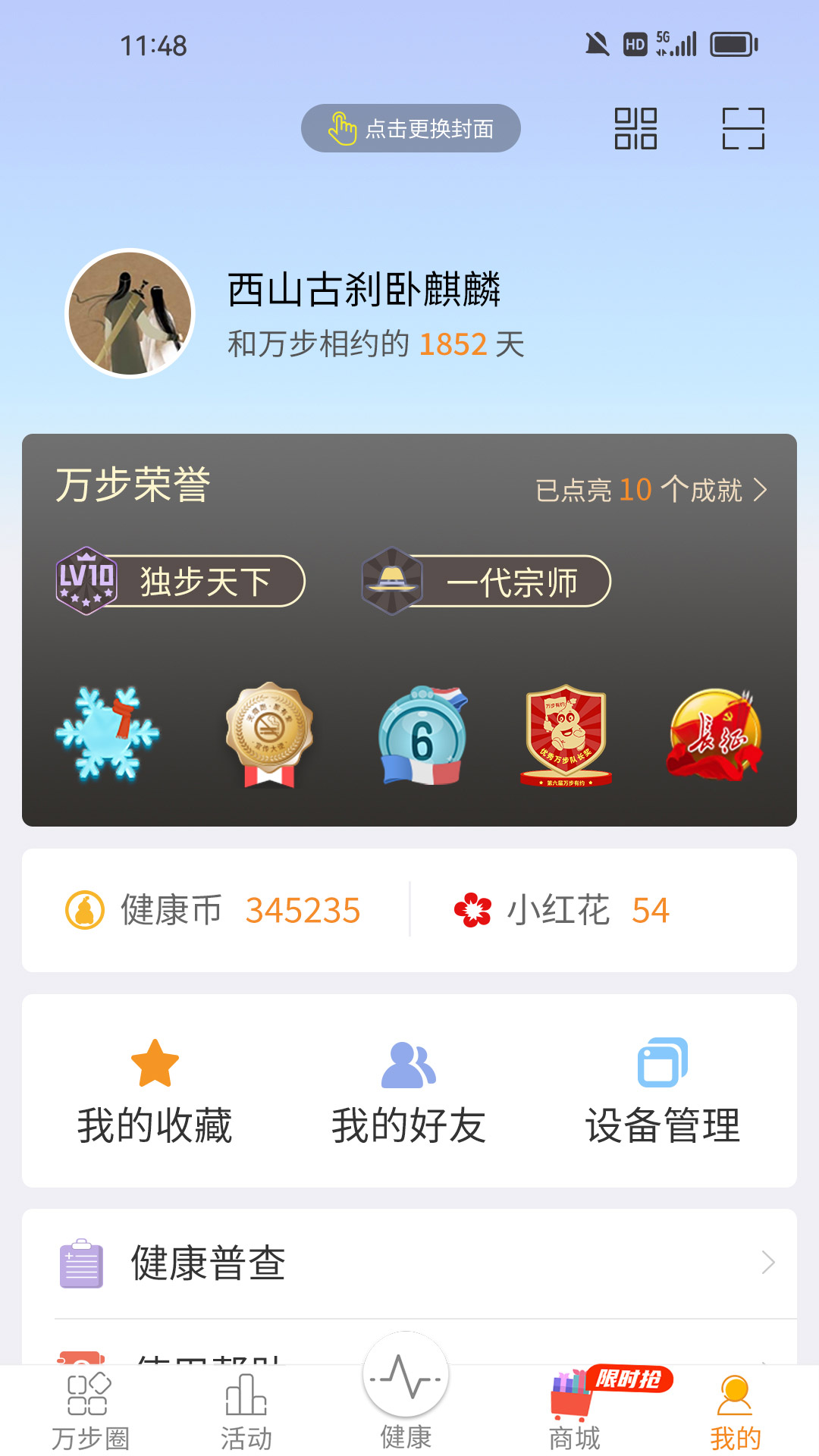Click the 点击更换封面 button to change cover
Viewport: 819px width, 1456px height.
pyautogui.click(x=411, y=128)
